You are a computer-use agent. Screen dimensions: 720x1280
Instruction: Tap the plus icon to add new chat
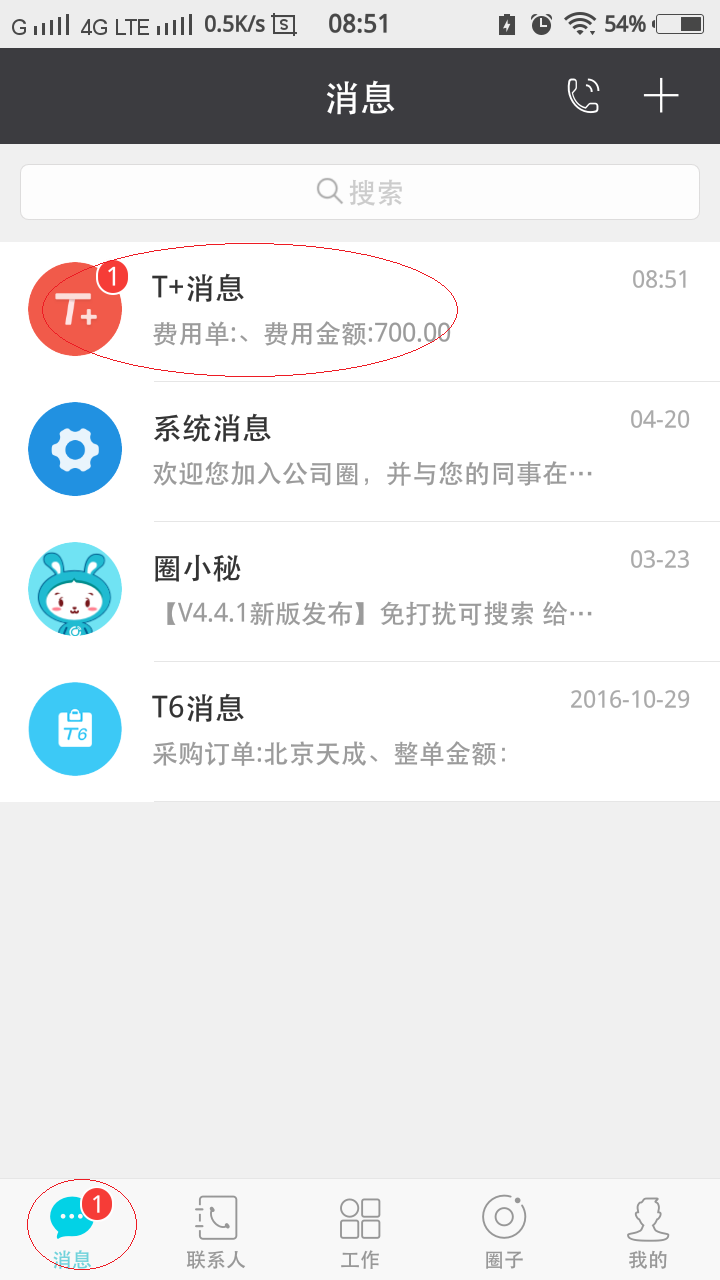(x=661, y=96)
